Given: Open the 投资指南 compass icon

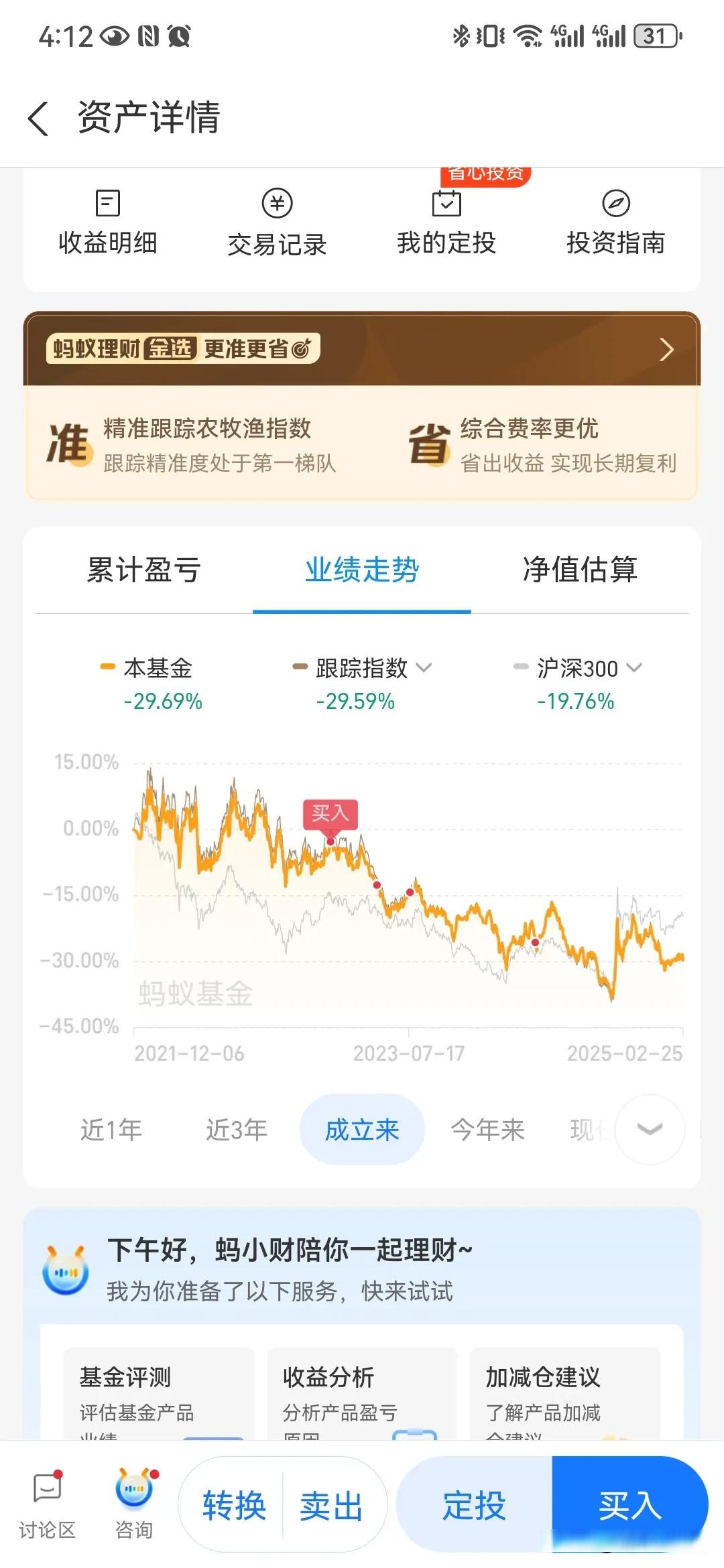Looking at the screenshot, I should pos(616,221).
